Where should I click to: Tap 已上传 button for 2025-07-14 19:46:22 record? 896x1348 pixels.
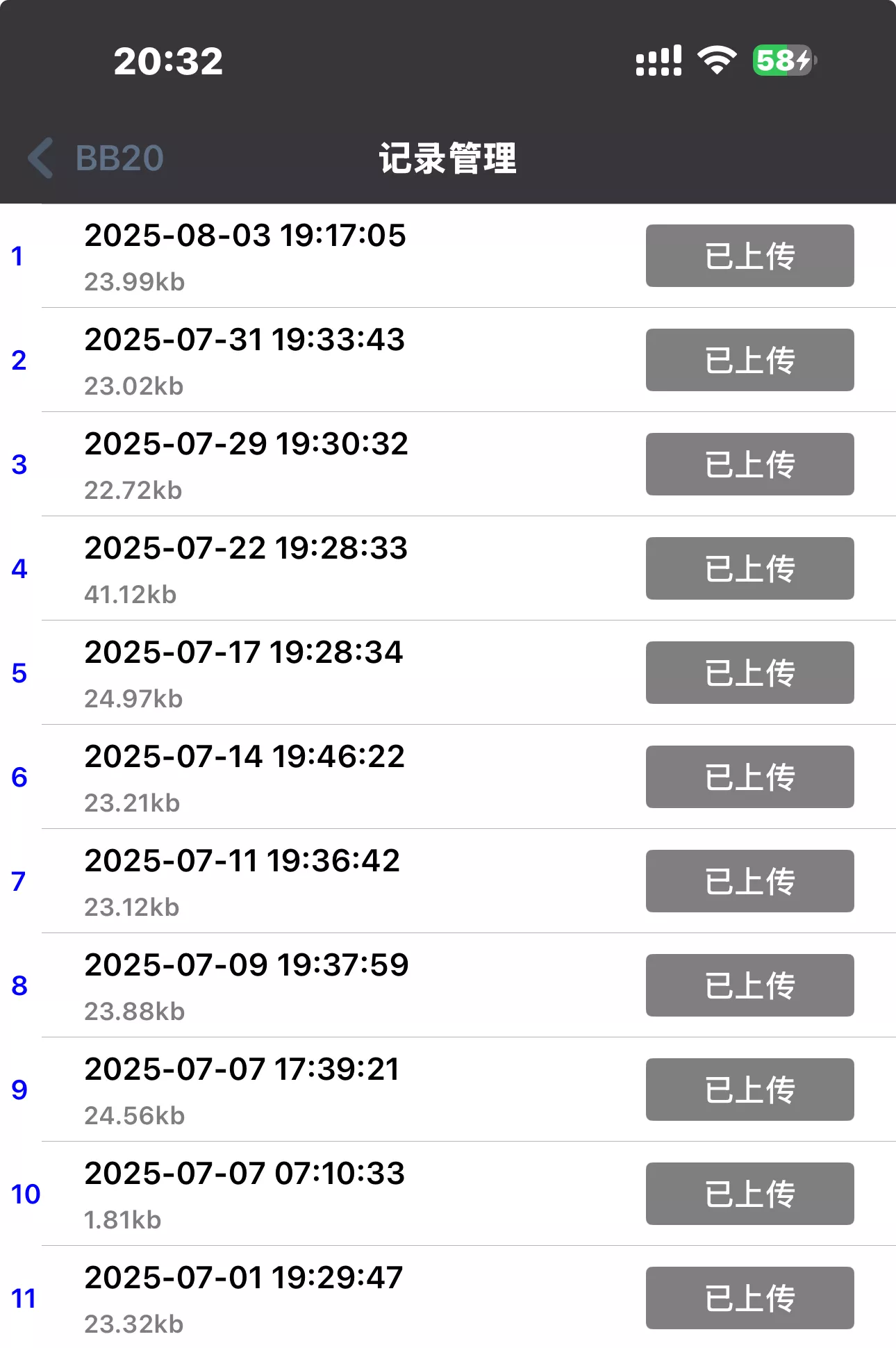[x=749, y=777]
